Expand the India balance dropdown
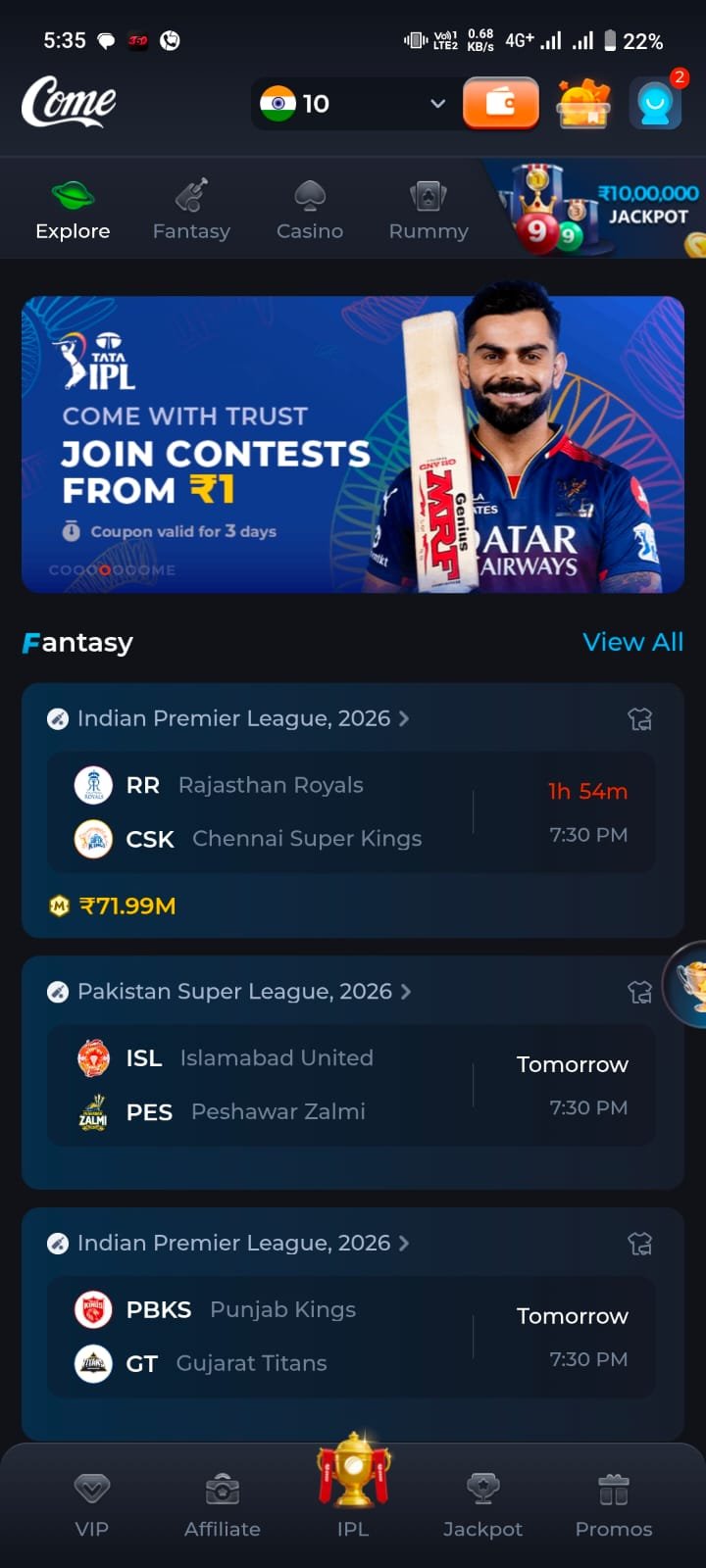The height and width of the screenshot is (1568, 706). (437, 103)
